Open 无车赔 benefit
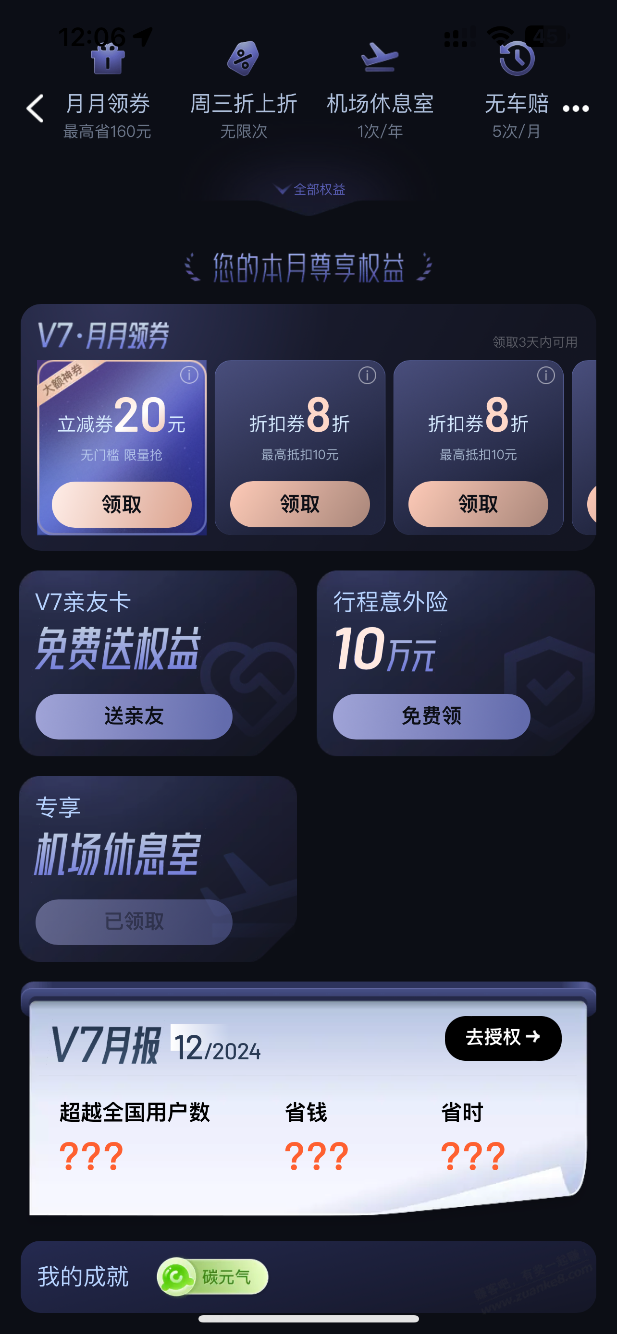Screen dimensions: 617x1334 coord(516,88)
